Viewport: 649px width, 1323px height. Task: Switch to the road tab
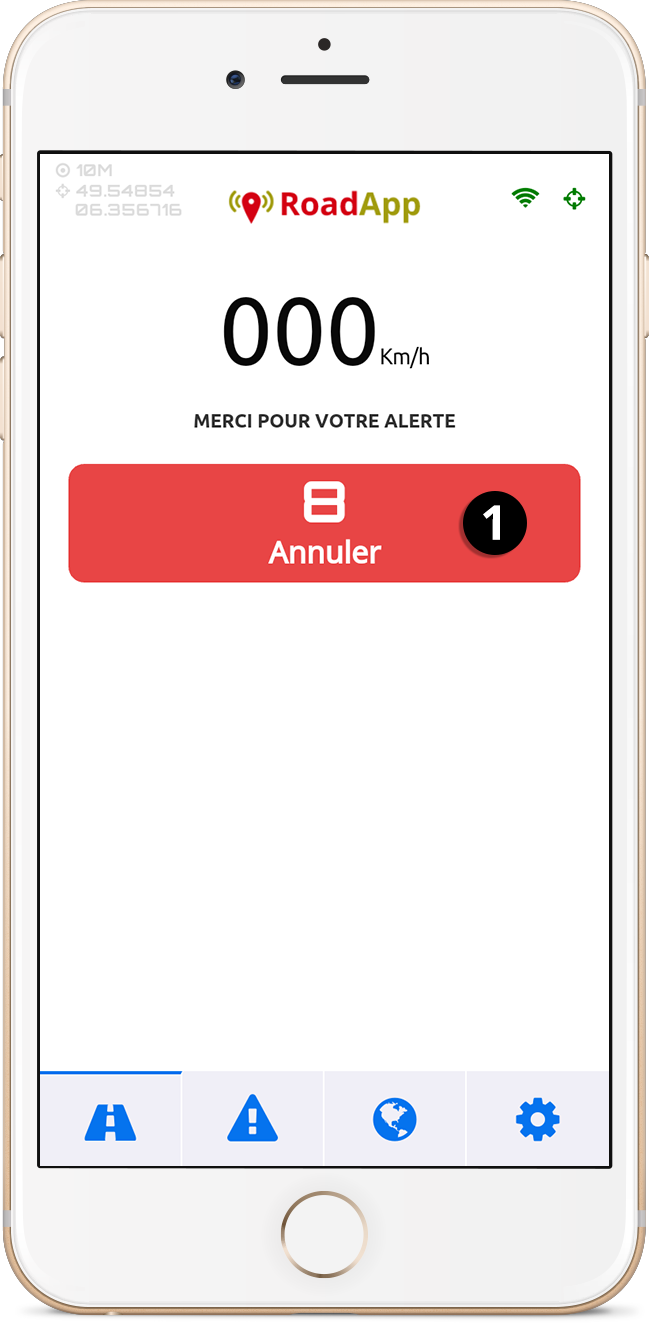click(110, 1119)
